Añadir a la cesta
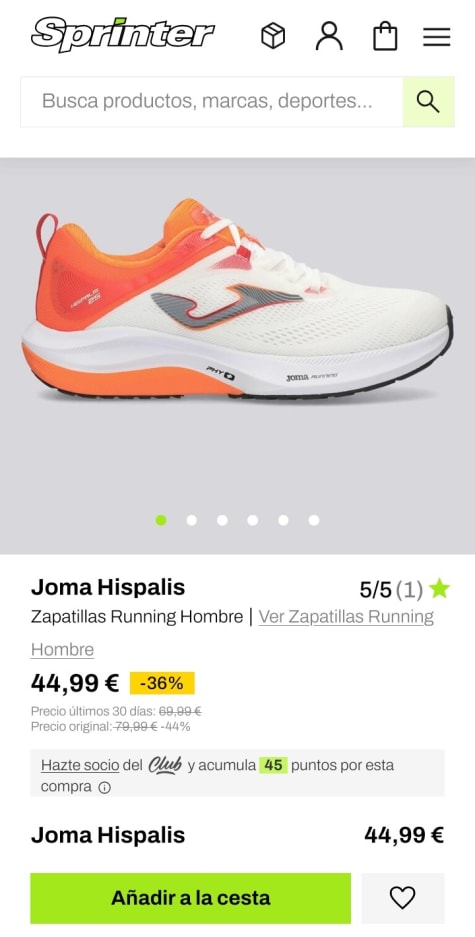The width and height of the screenshot is (475, 937). tap(191, 898)
